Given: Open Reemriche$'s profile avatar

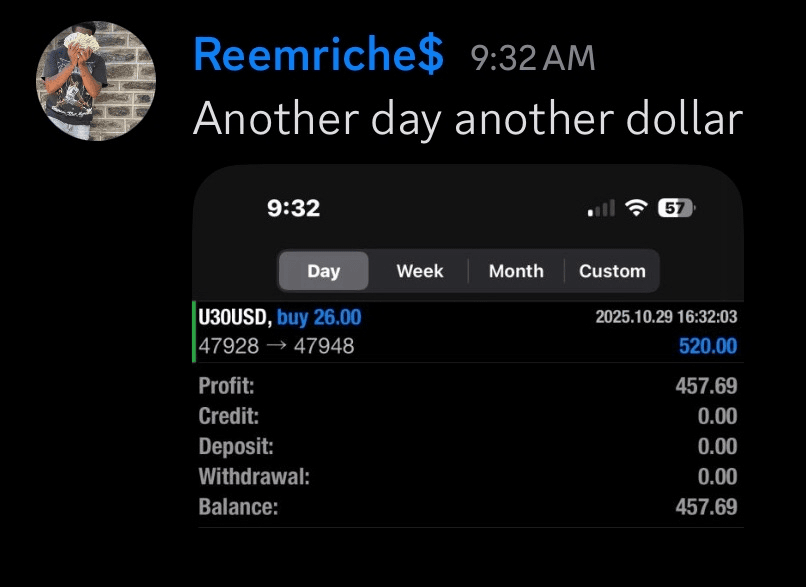Looking at the screenshot, I should (96, 82).
